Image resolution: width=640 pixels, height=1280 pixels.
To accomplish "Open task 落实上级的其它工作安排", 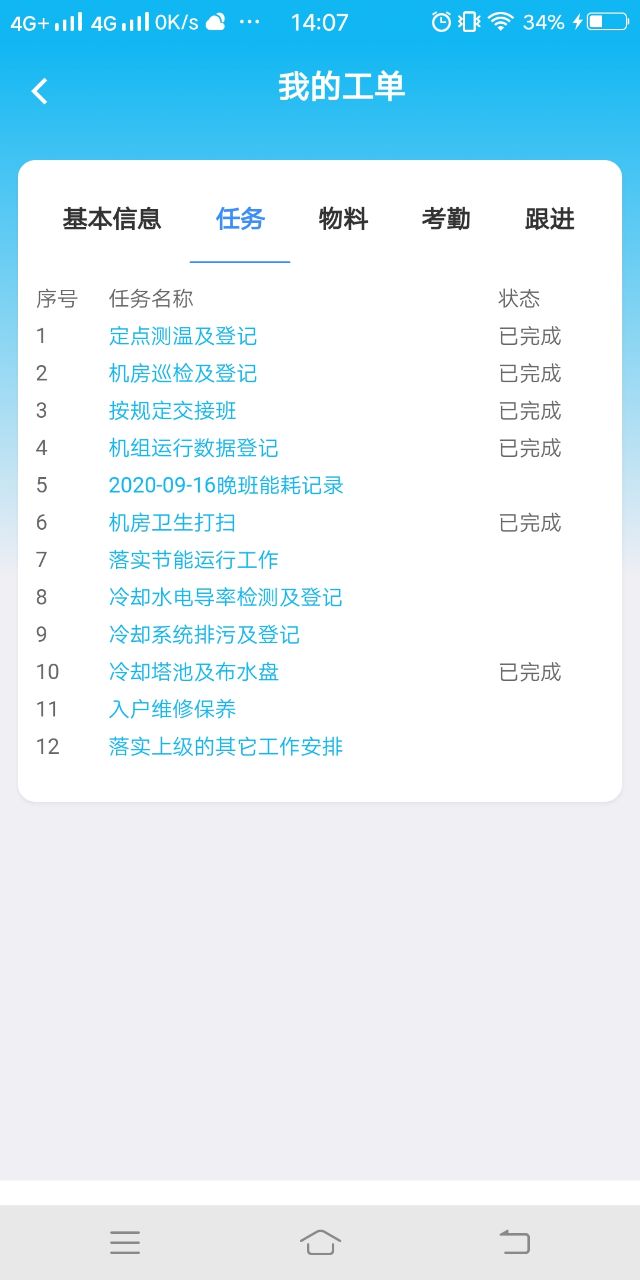I will coord(226,747).
